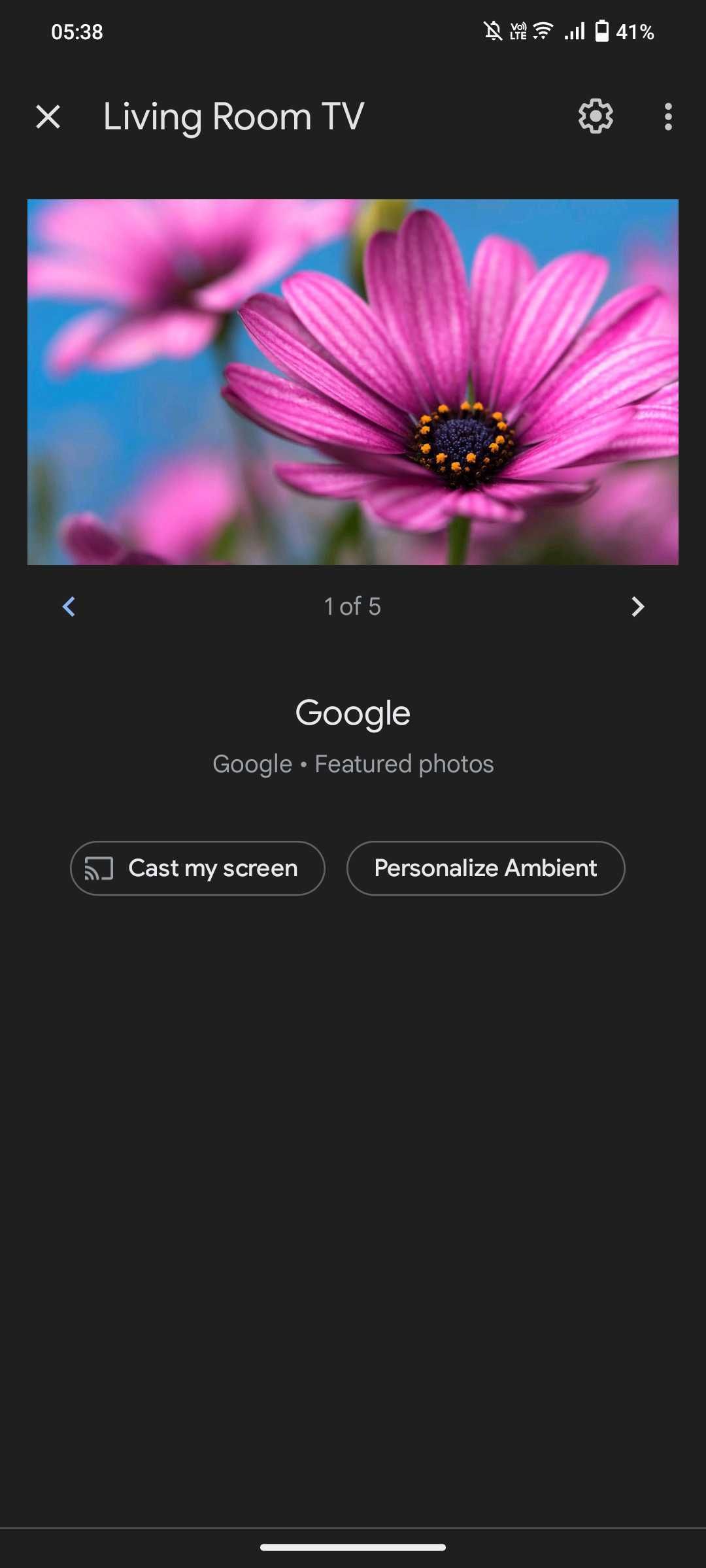Tap the Living Room TV header title
706x1568 pixels.
[x=233, y=116]
